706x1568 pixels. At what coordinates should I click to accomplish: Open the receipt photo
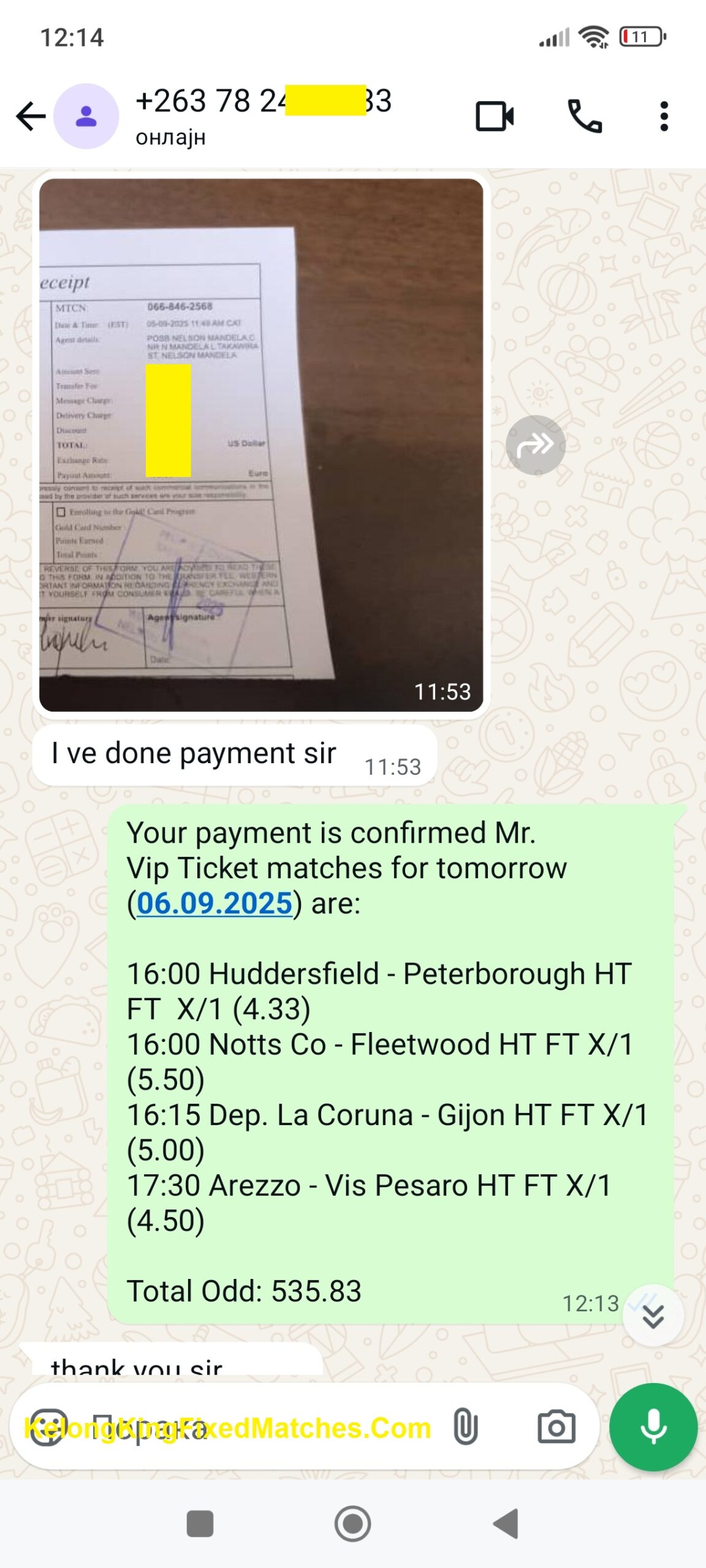pyautogui.click(x=261, y=445)
